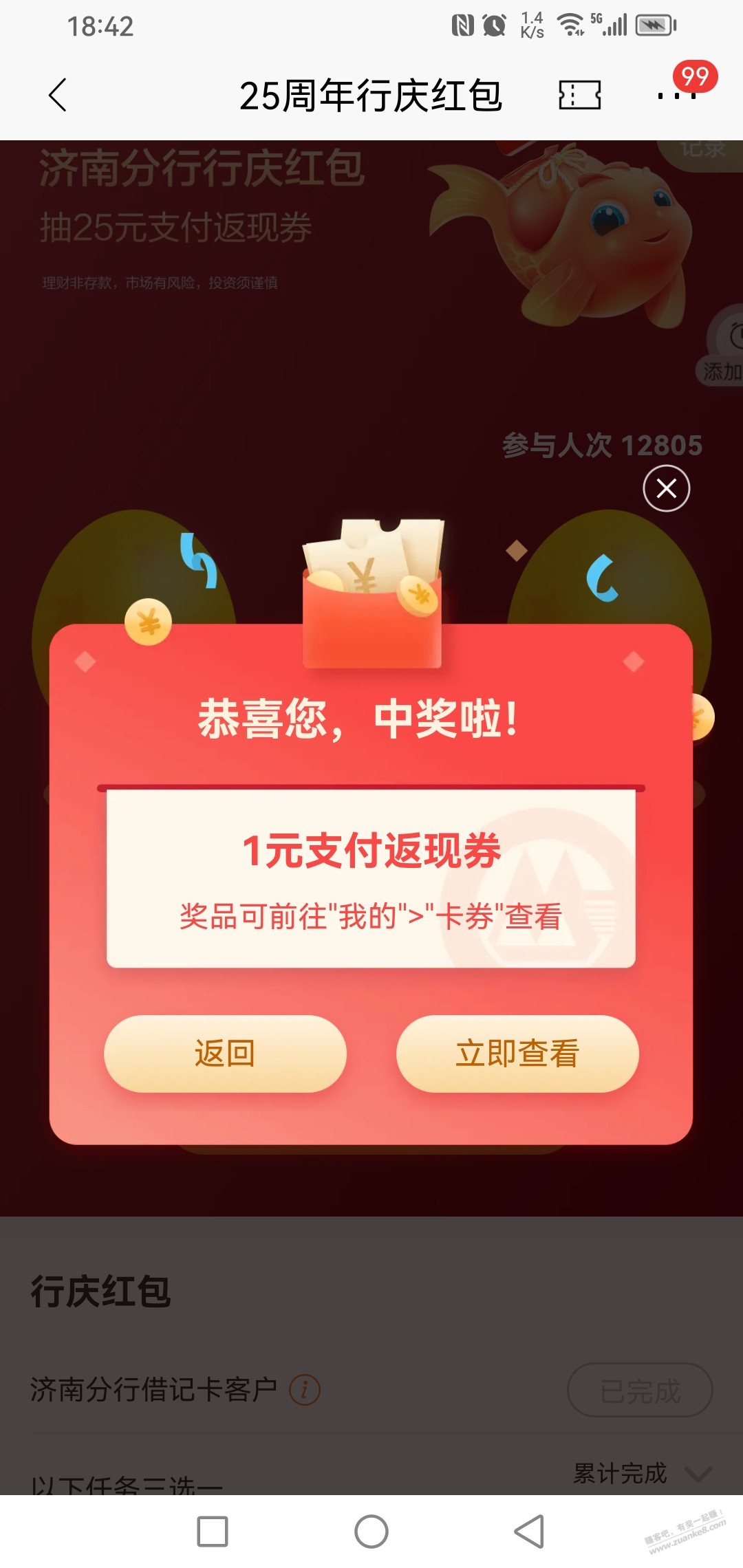The image size is (743, 1568).
Task: Open the three-dot overflow menu
Action: [x=676, y=95]
